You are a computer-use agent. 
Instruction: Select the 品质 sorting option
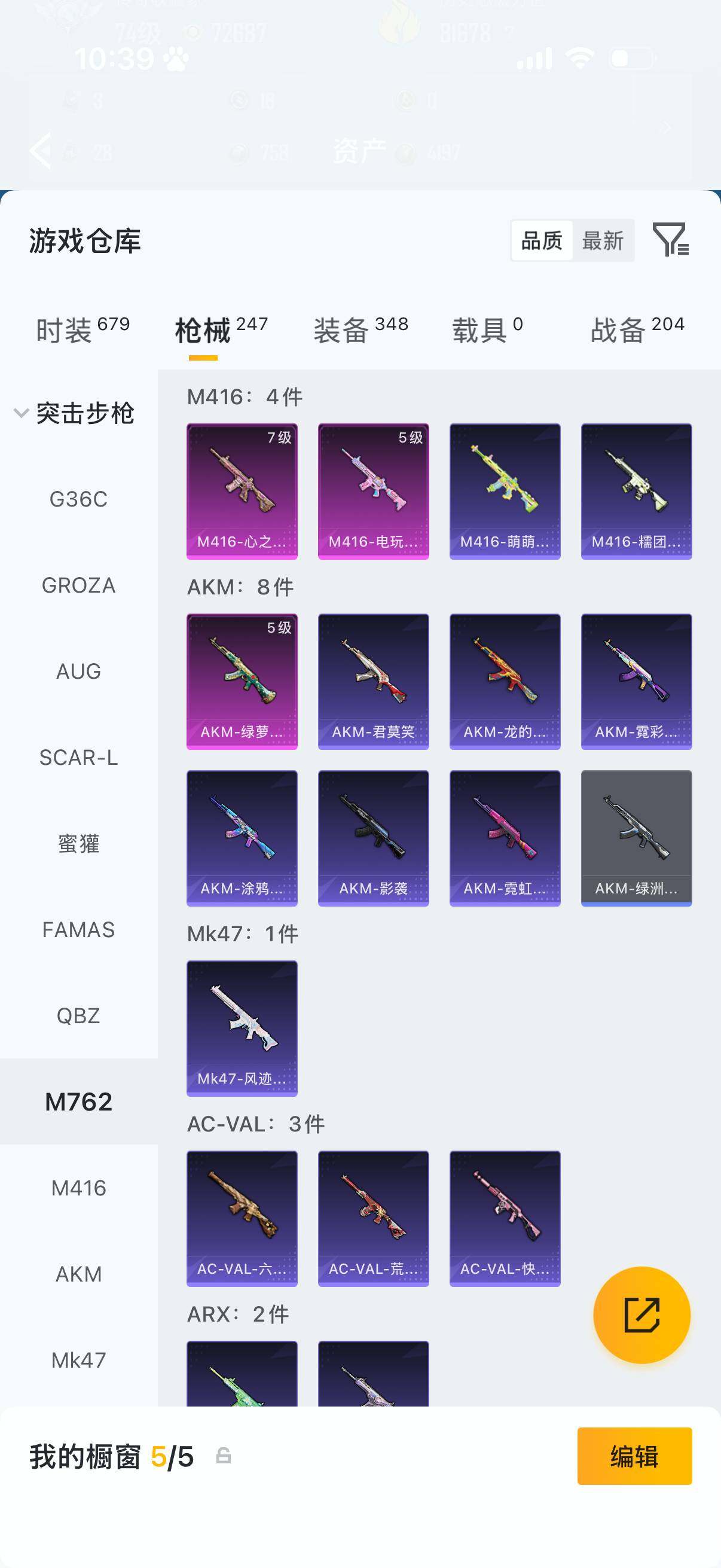542,240
